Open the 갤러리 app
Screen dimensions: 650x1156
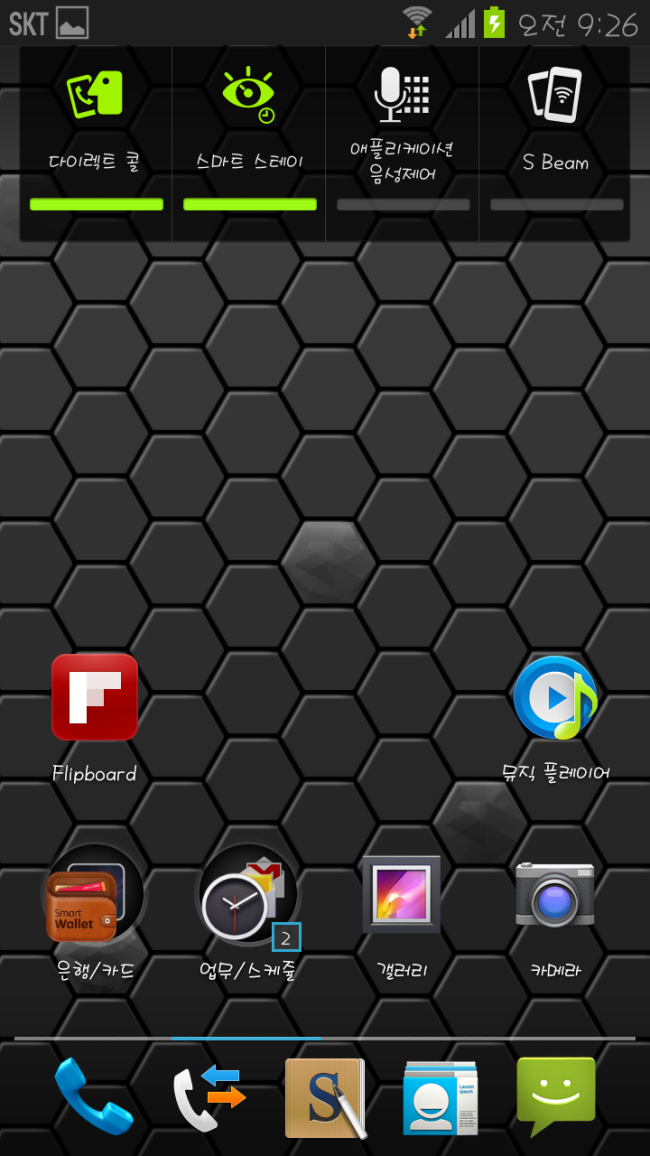401,894
